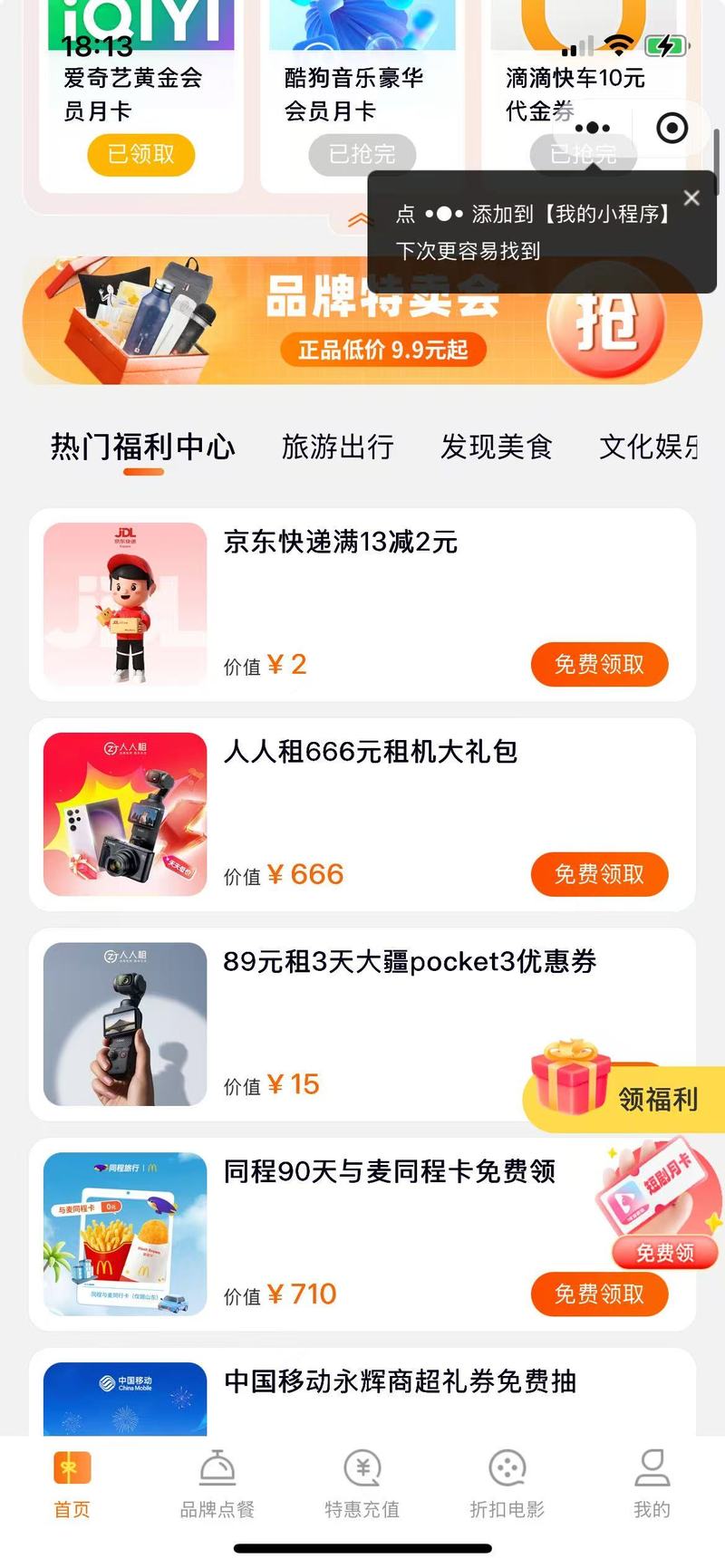725x1568 pixels.
Task: Close the mini program via target icon
Action: click(672, 129)
